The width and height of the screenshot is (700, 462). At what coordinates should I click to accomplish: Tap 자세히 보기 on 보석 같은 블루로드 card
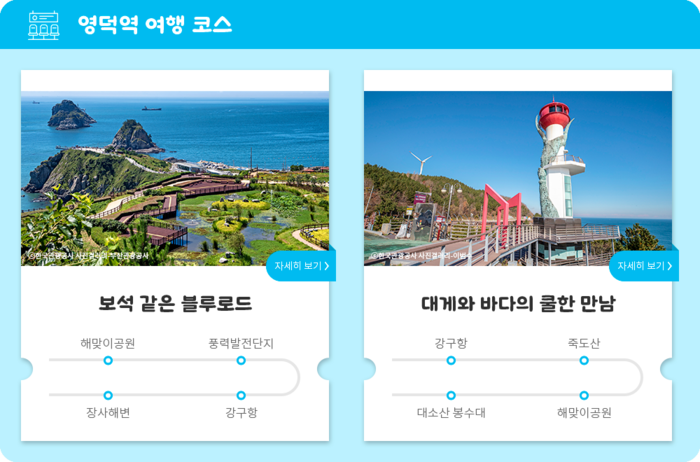point(301,266)
